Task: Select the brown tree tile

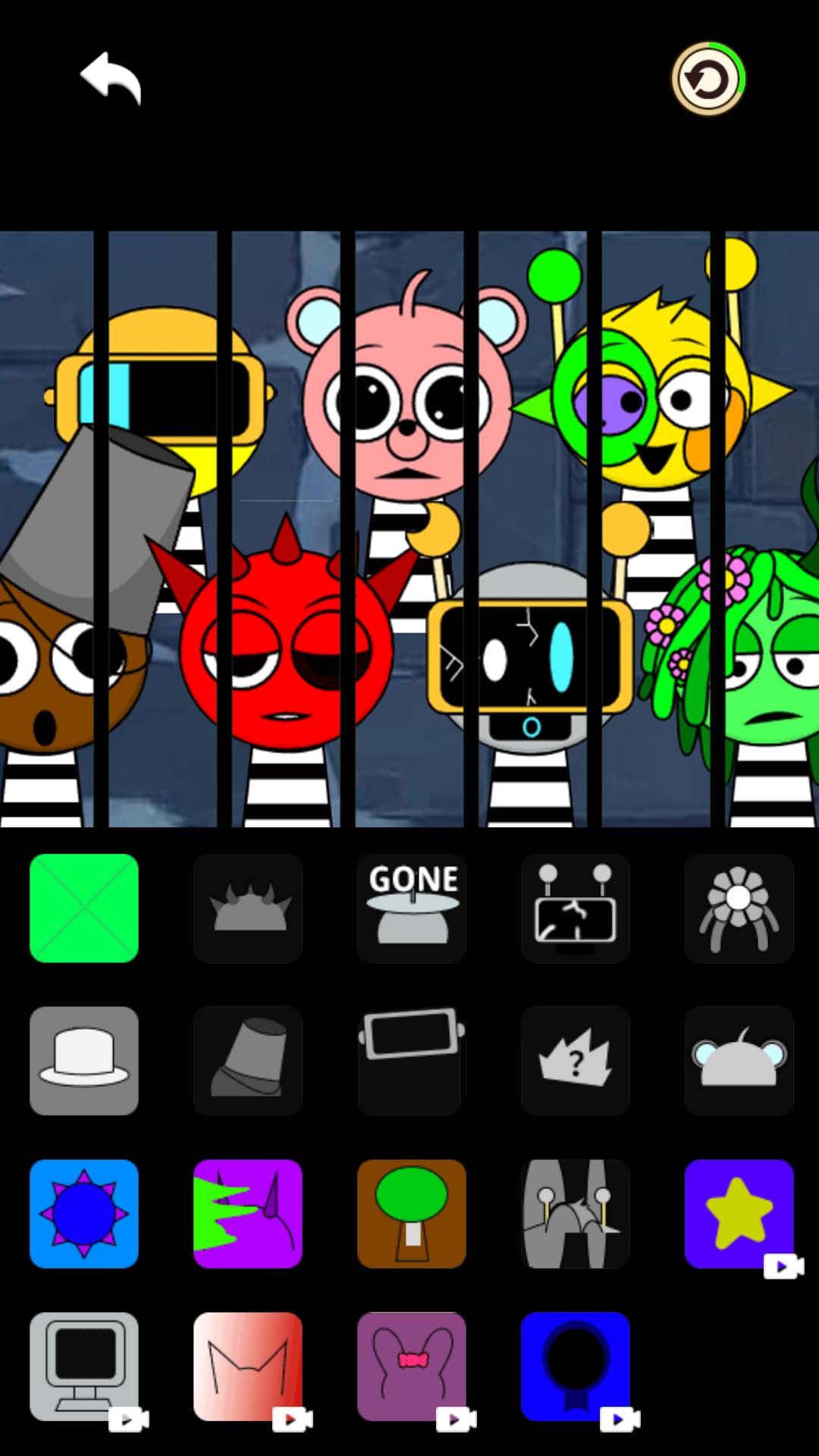Action: (x=412, y=1213)
